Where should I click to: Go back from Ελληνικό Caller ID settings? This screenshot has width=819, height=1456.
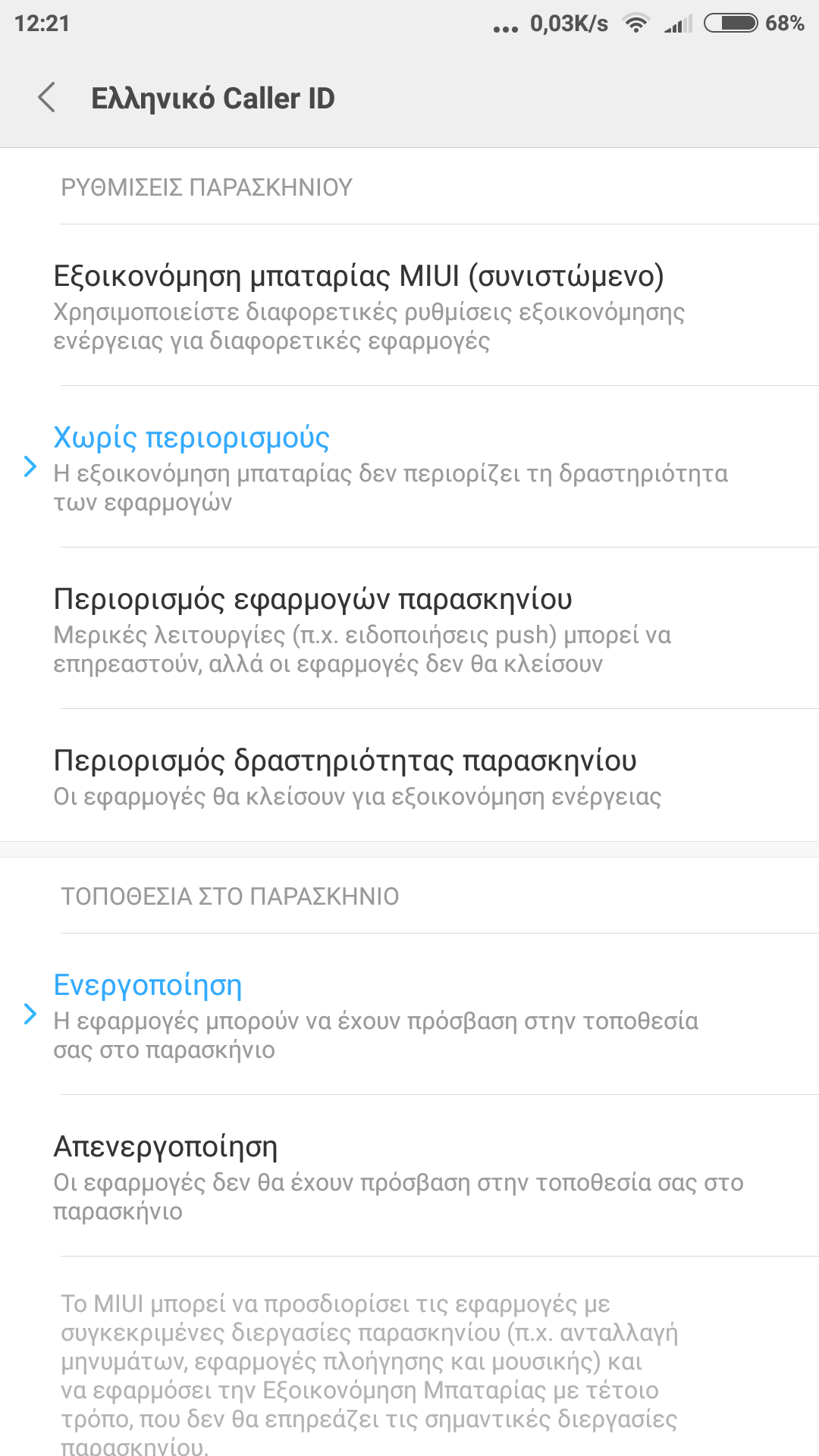point(47,98)
